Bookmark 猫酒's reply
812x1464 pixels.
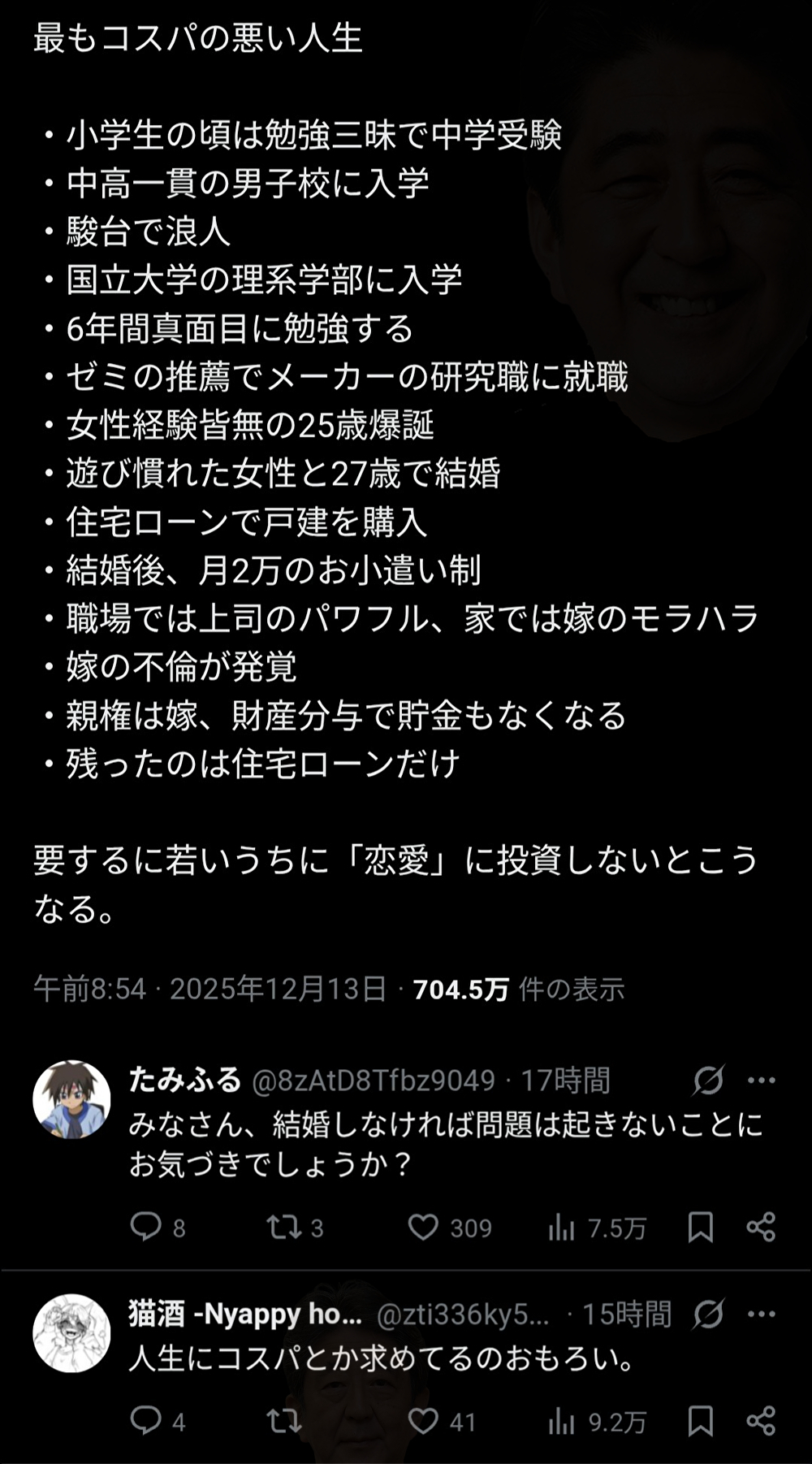coord(700,1420)
